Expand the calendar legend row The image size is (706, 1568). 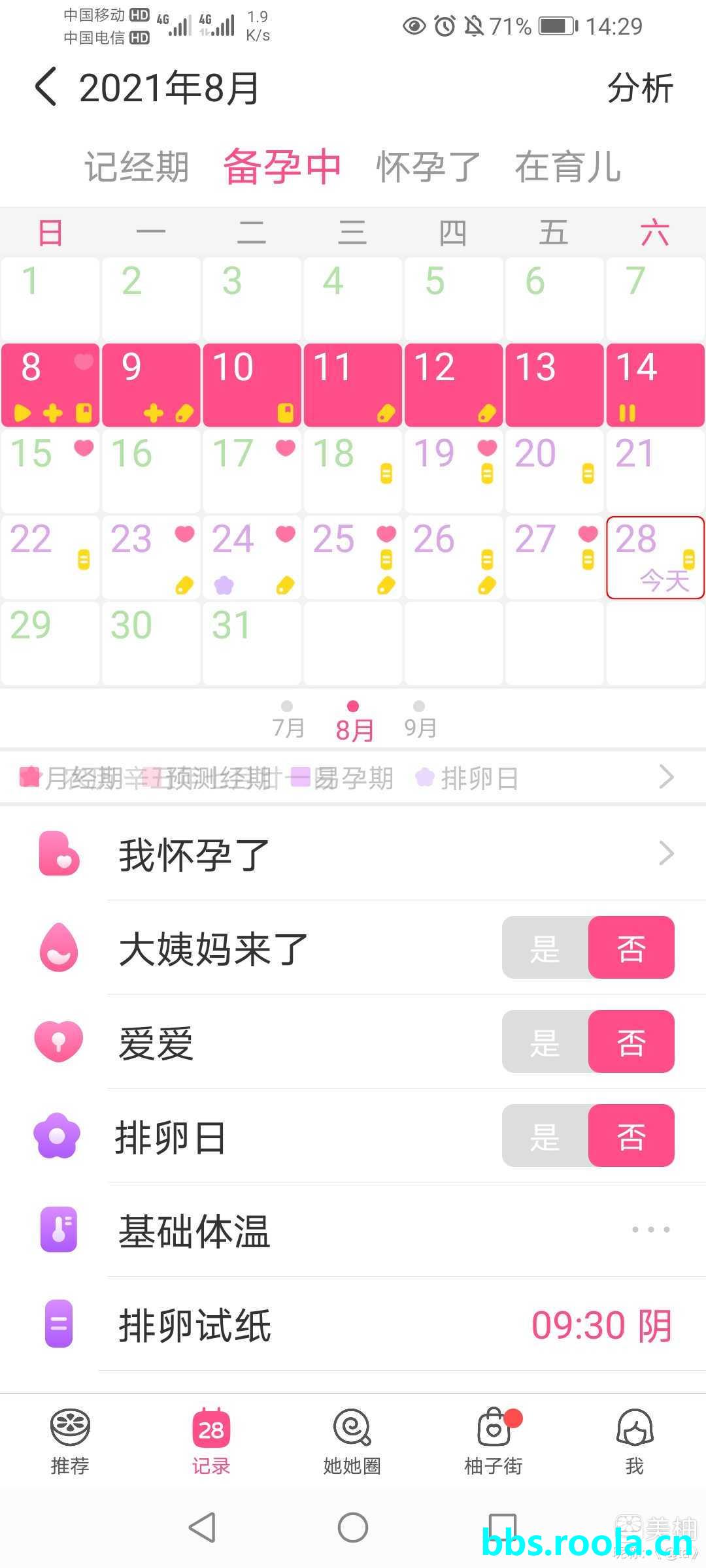[665, 777]
